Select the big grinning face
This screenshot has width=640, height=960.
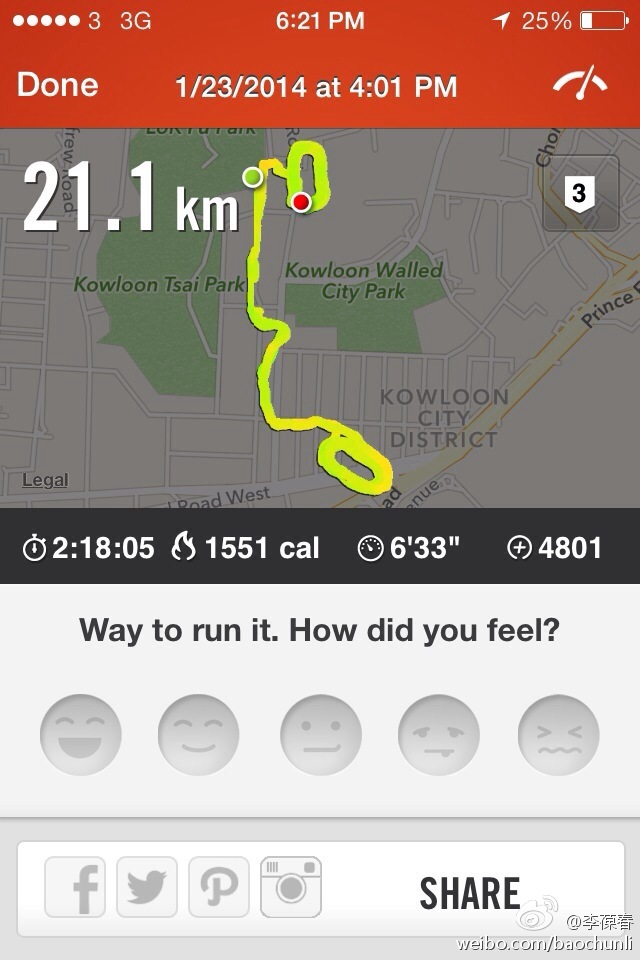[x=81, y=735]
